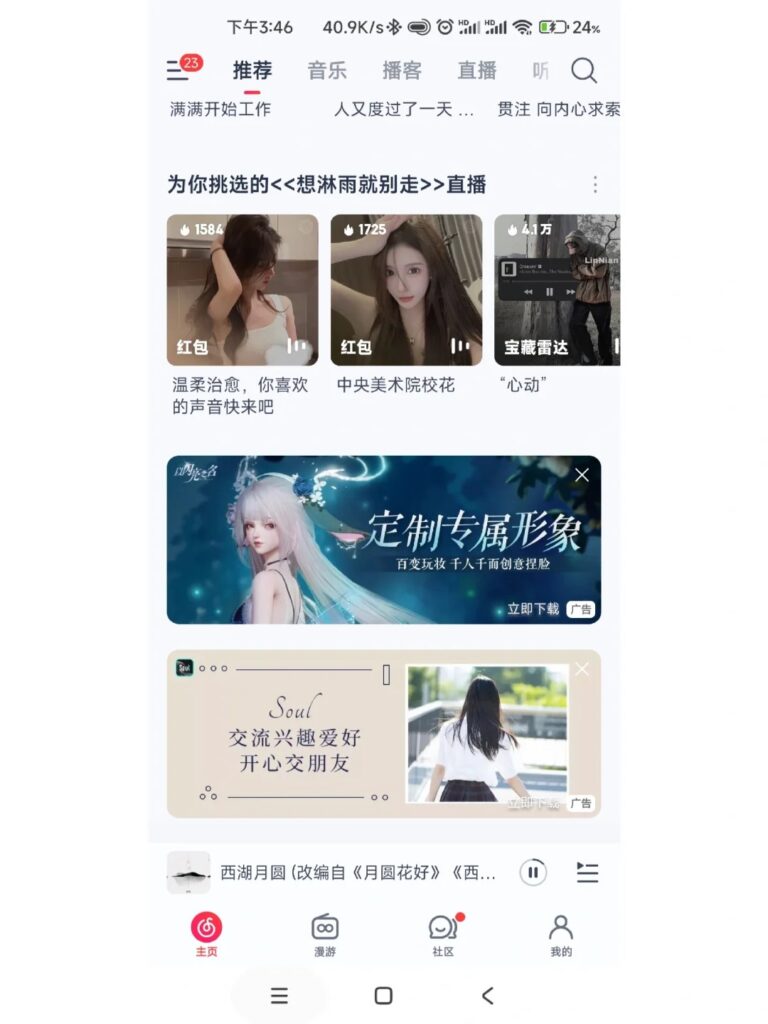Dismiss the Soul ad banner
The image size is (768, 1024).
point(582,669)
